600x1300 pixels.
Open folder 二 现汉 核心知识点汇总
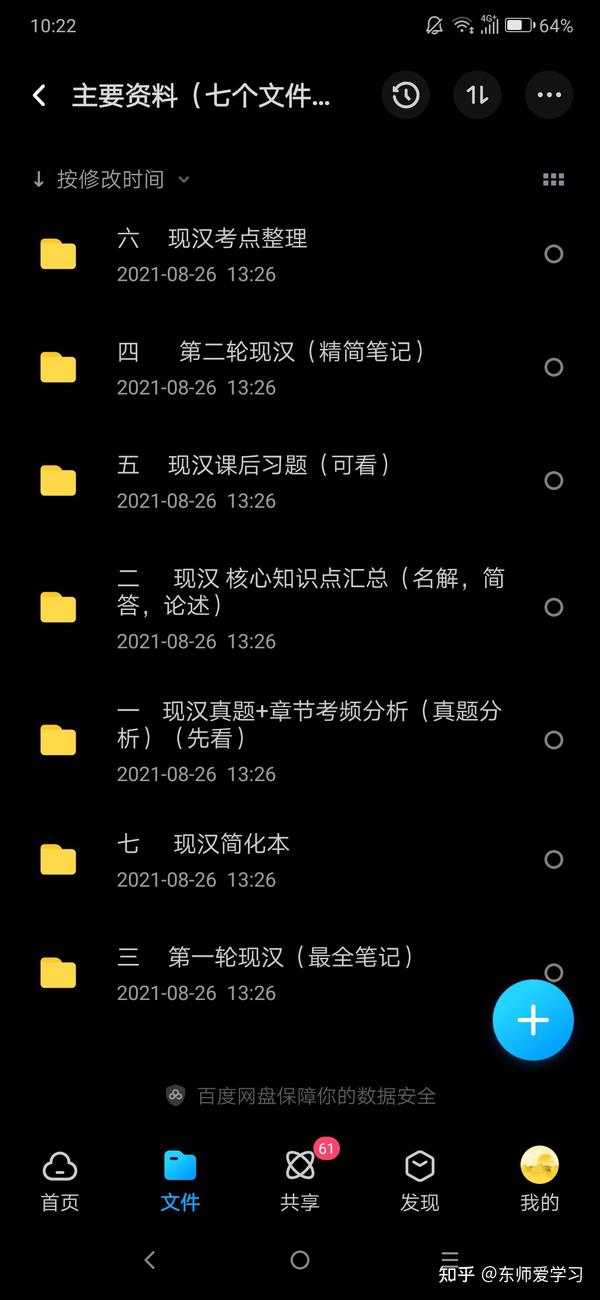coord(300,607)
